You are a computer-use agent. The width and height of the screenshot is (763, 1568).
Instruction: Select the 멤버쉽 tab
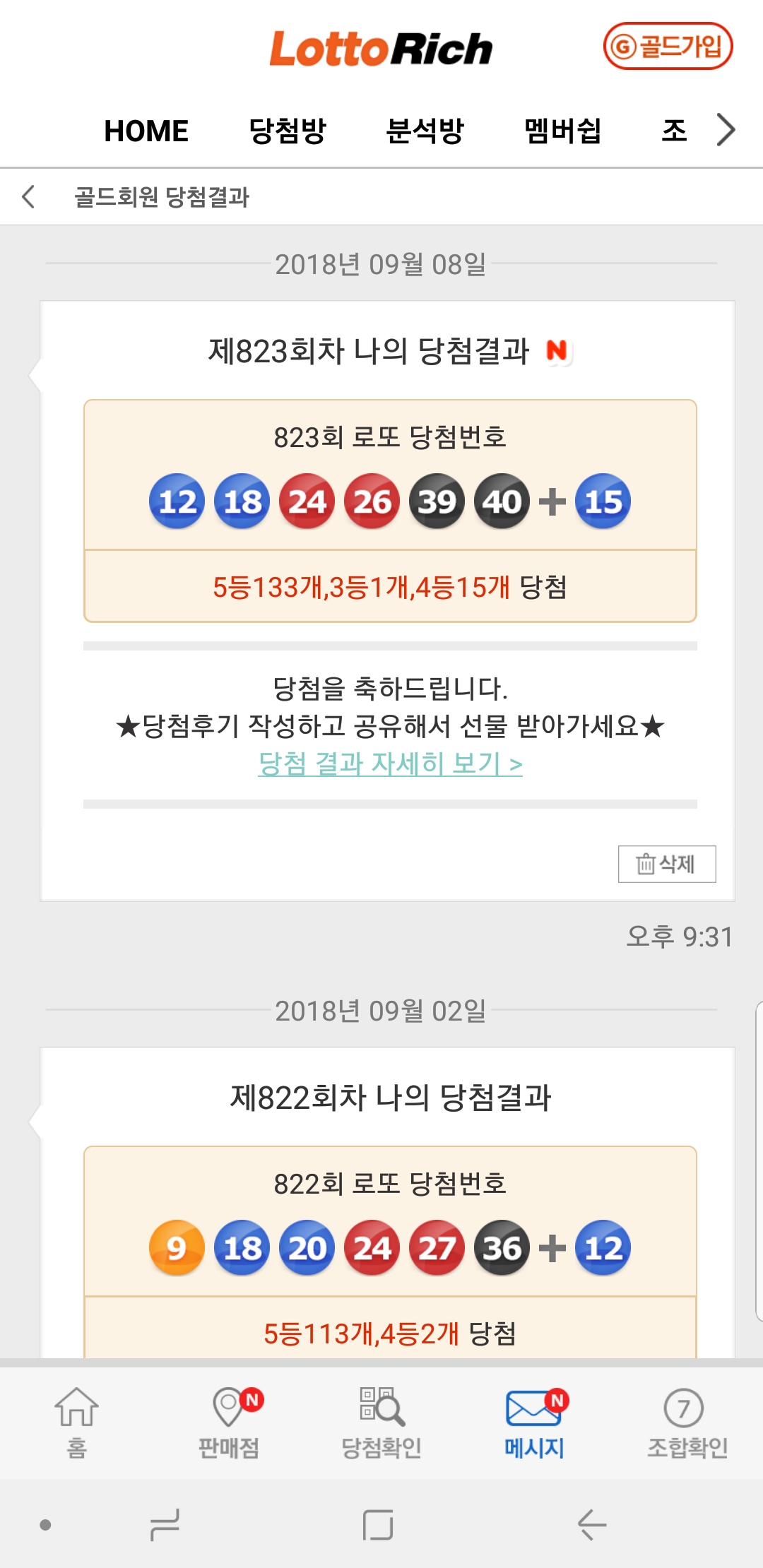pos(562,131)
